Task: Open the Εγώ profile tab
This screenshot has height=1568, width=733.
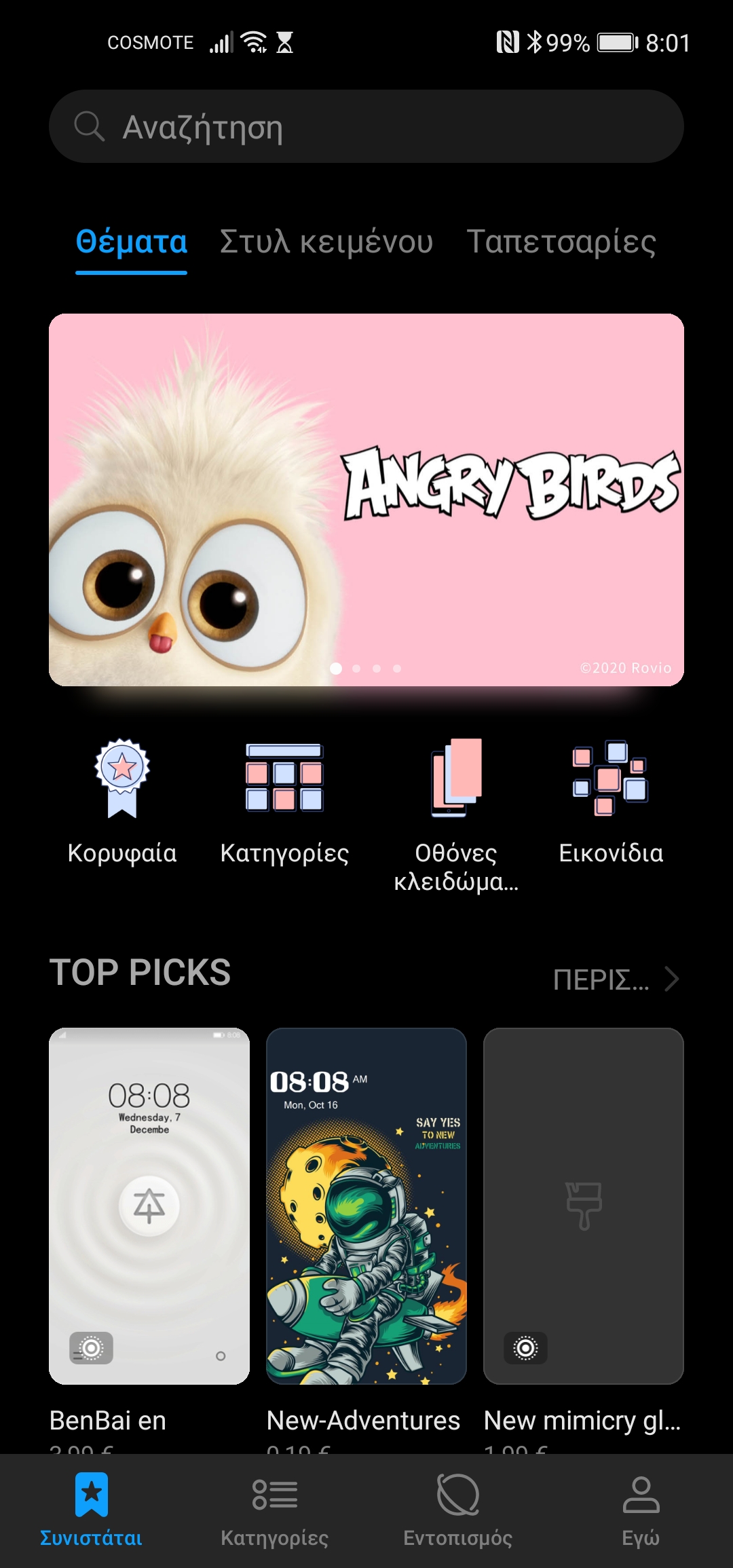Action: [x=641, y=1510]
